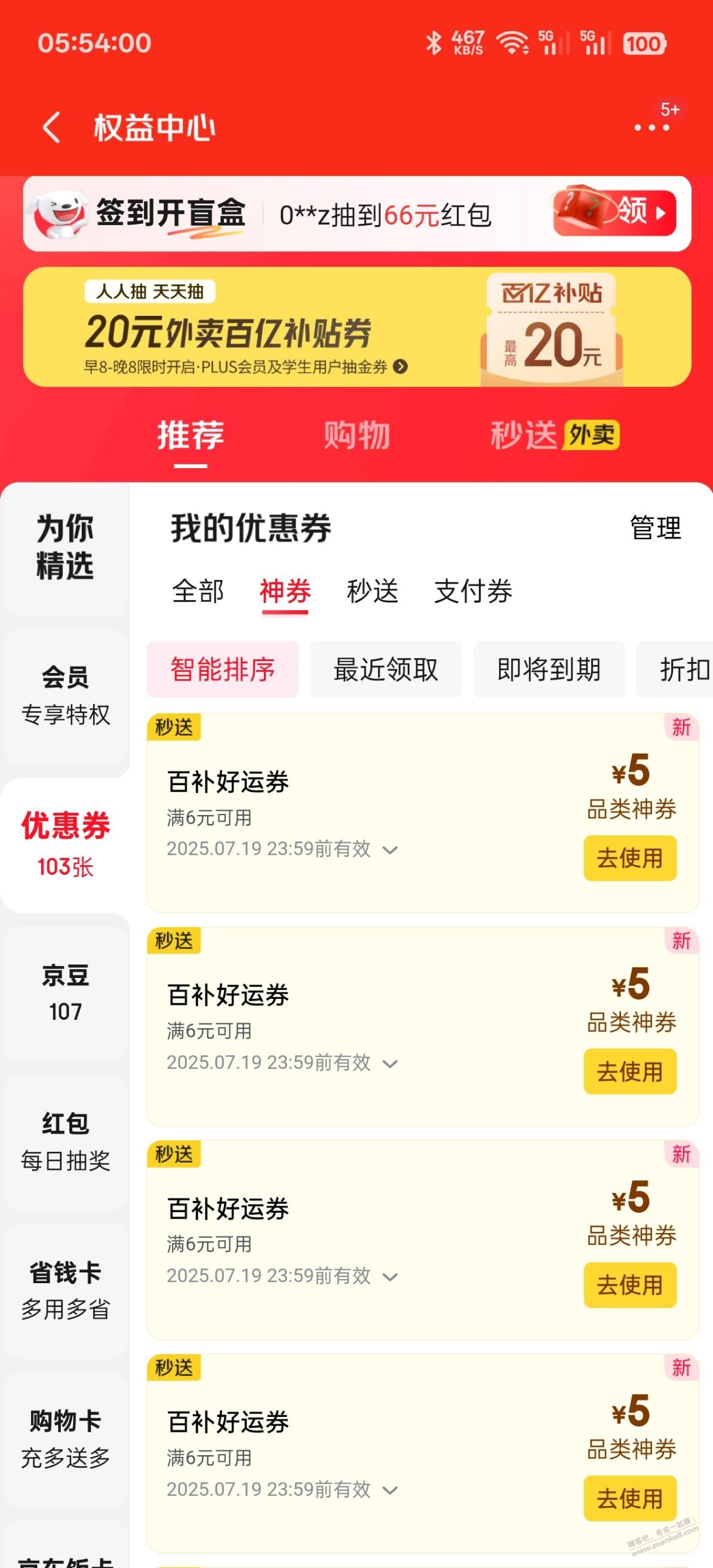This screenshot has width=713, height=1568.
Task: Sort coupons by 最近领取
Action: [385, 669]
